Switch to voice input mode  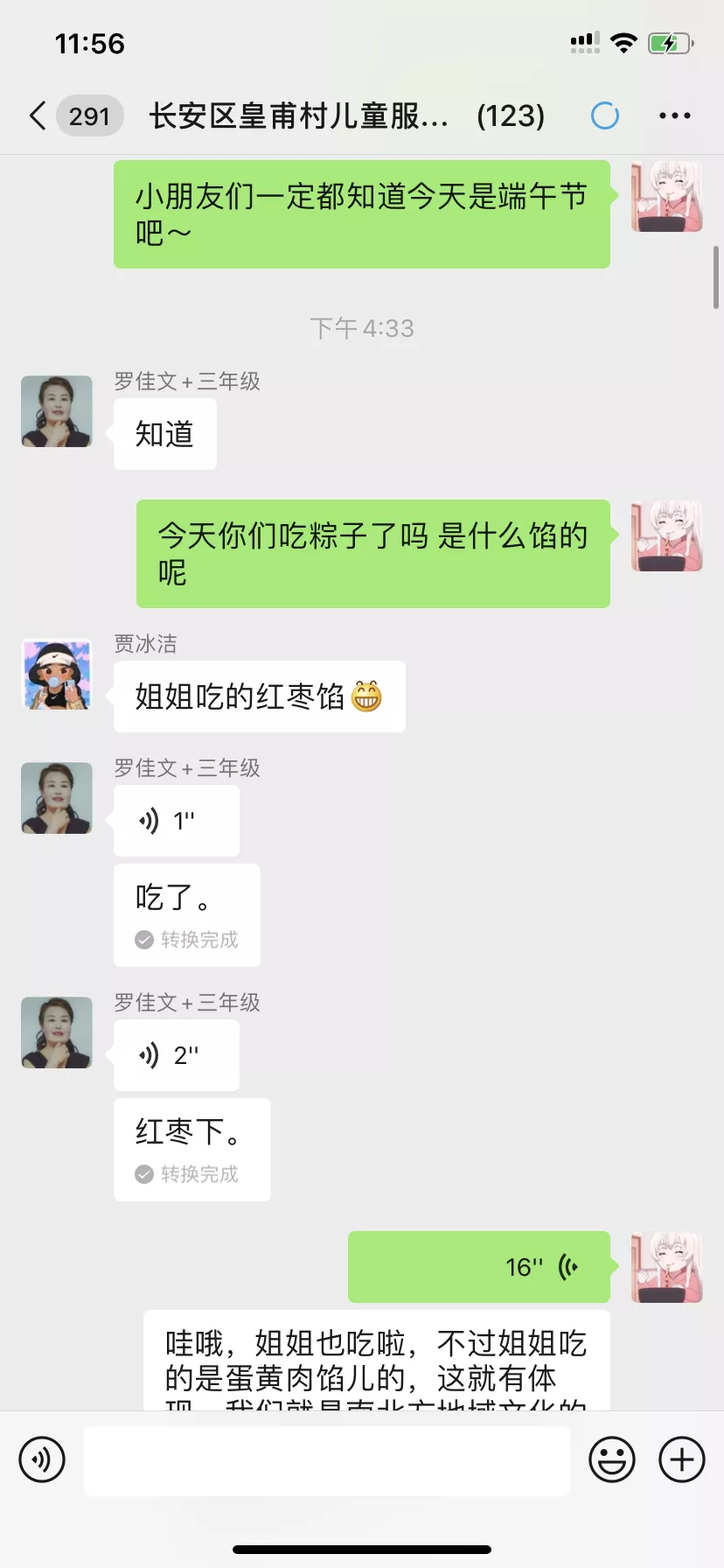point(42,1459)
